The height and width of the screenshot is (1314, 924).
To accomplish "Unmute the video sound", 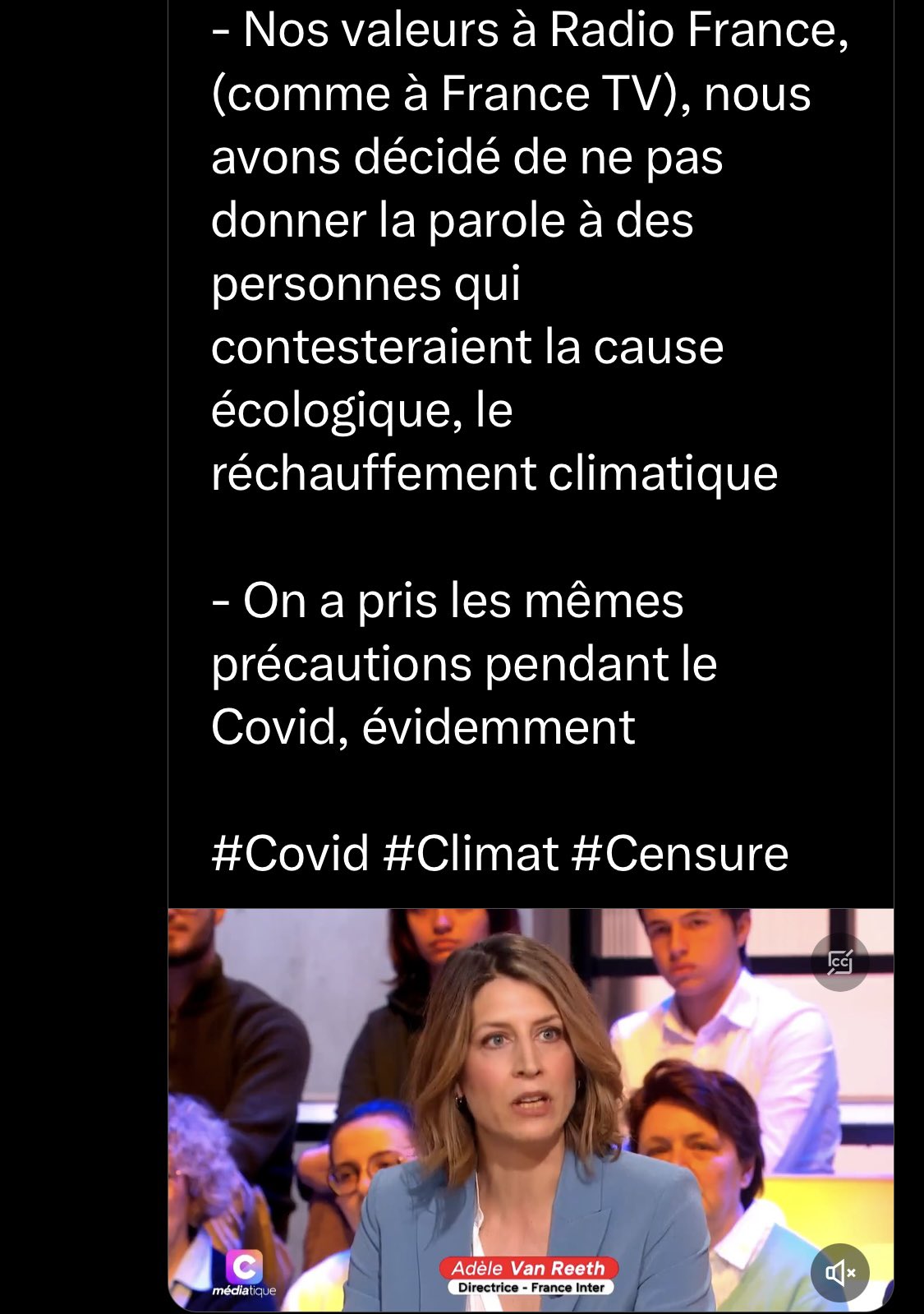I will (x=839, y=1273).
